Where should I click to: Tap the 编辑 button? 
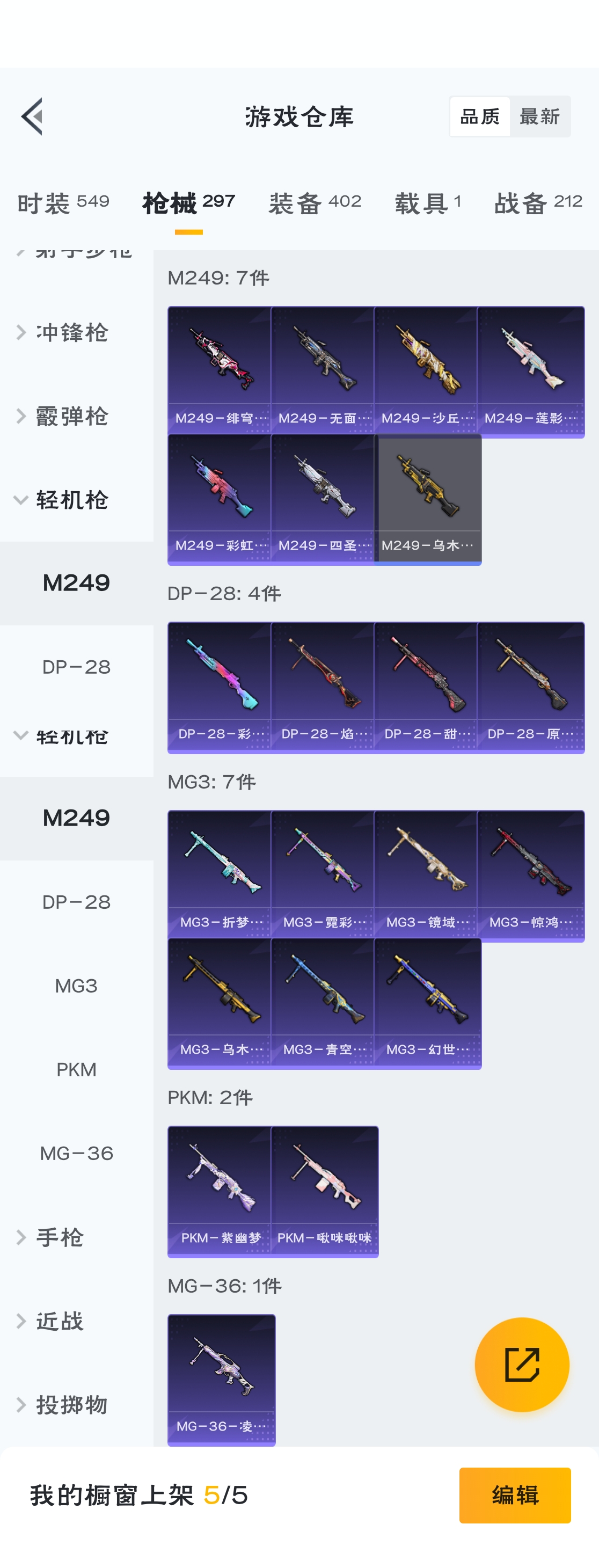(514, 1495)
